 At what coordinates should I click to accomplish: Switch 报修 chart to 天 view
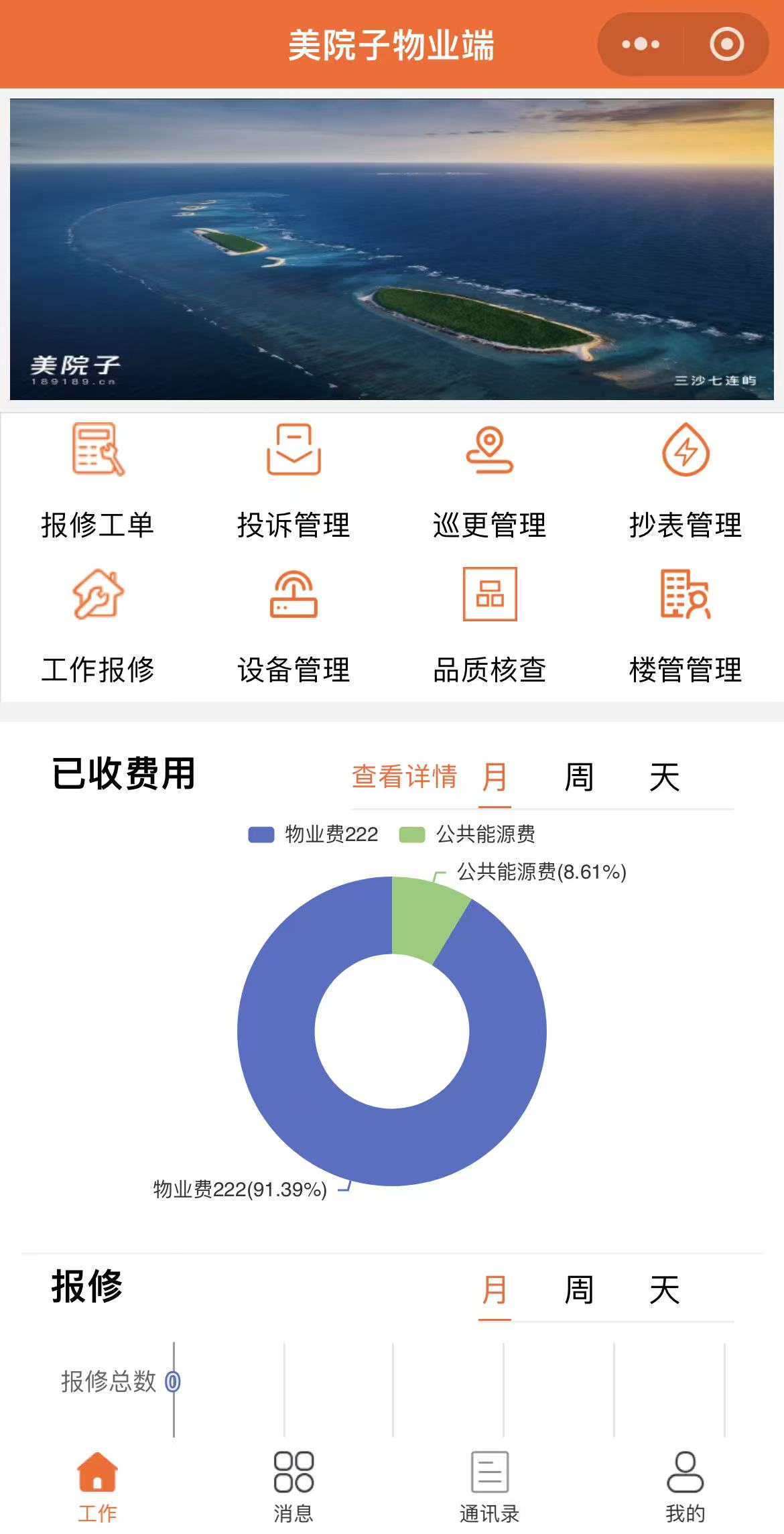point(664,1290)
